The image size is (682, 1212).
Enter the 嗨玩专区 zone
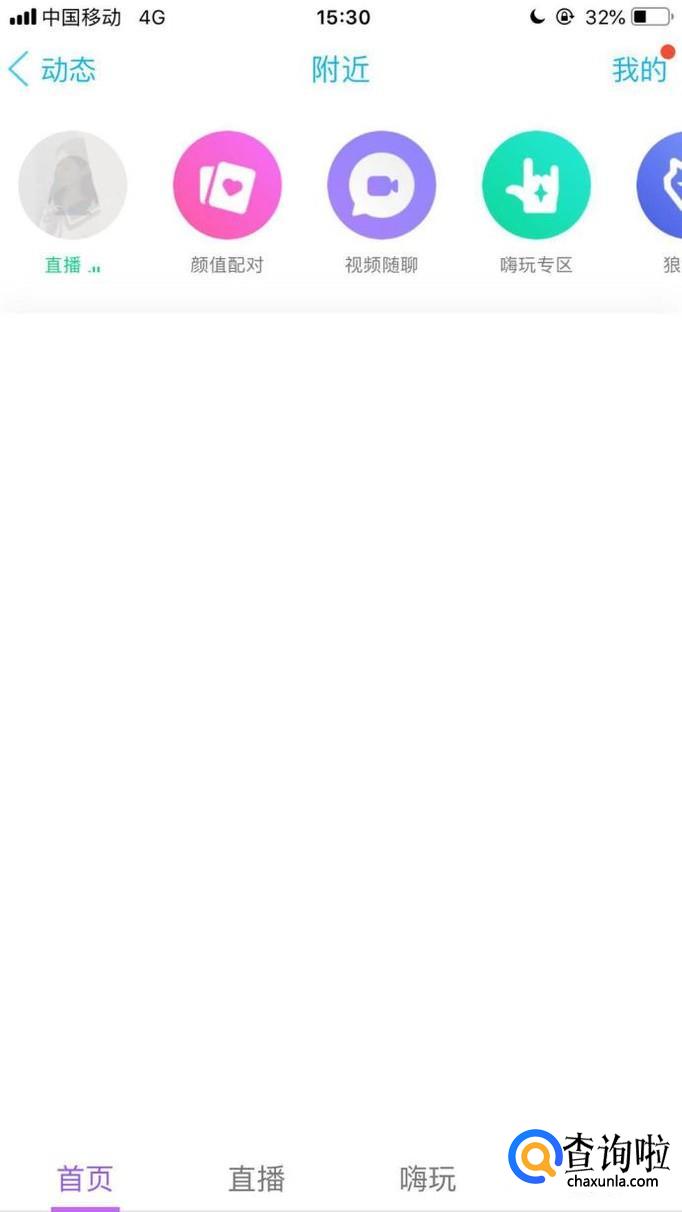[x=536, y=186]
